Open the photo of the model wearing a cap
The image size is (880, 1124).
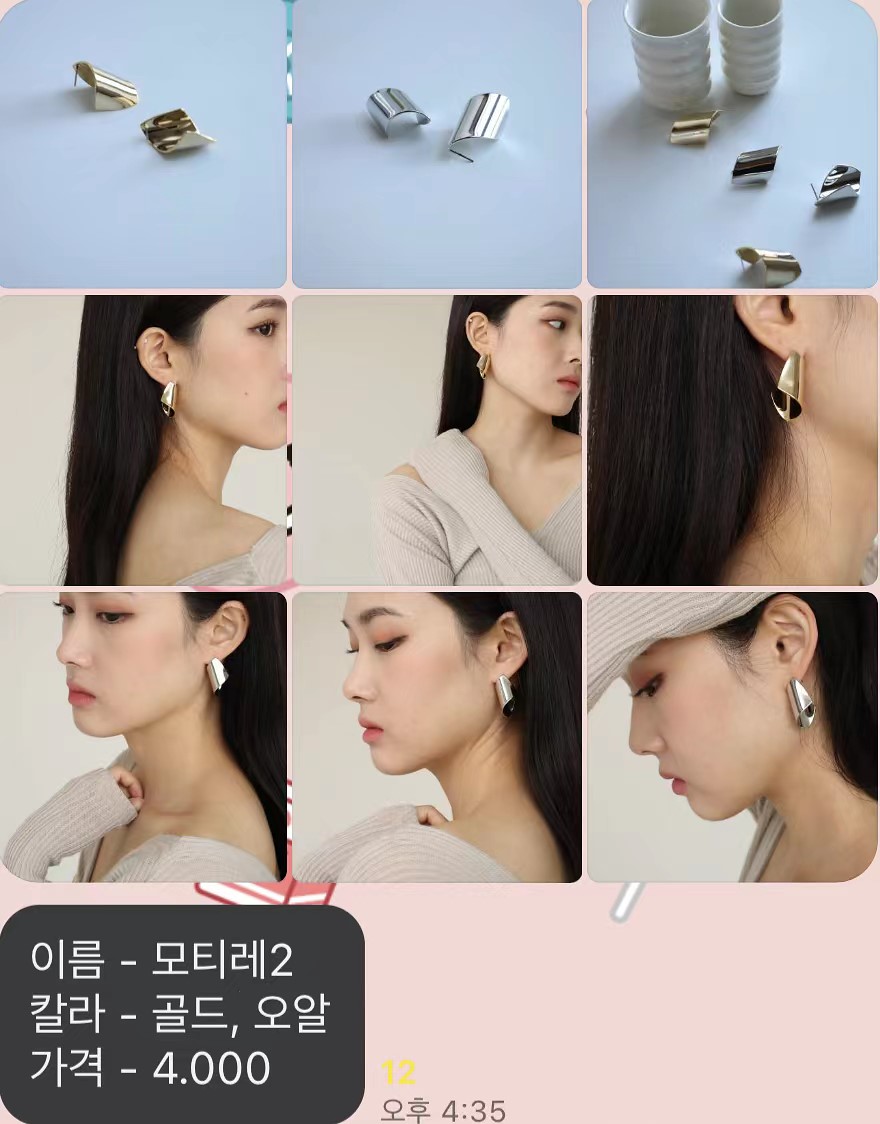732,737
